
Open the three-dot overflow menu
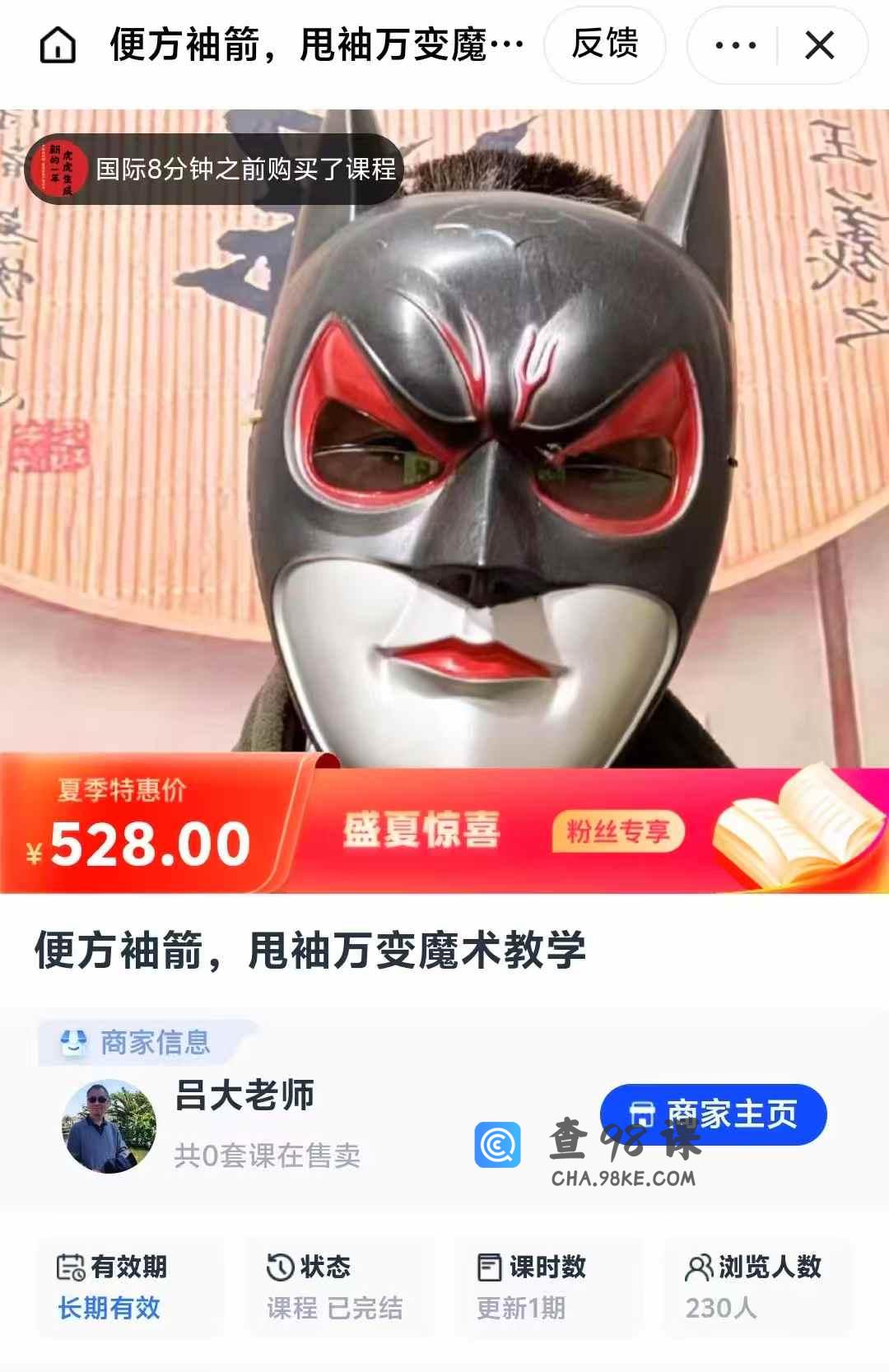pos(735,45)
